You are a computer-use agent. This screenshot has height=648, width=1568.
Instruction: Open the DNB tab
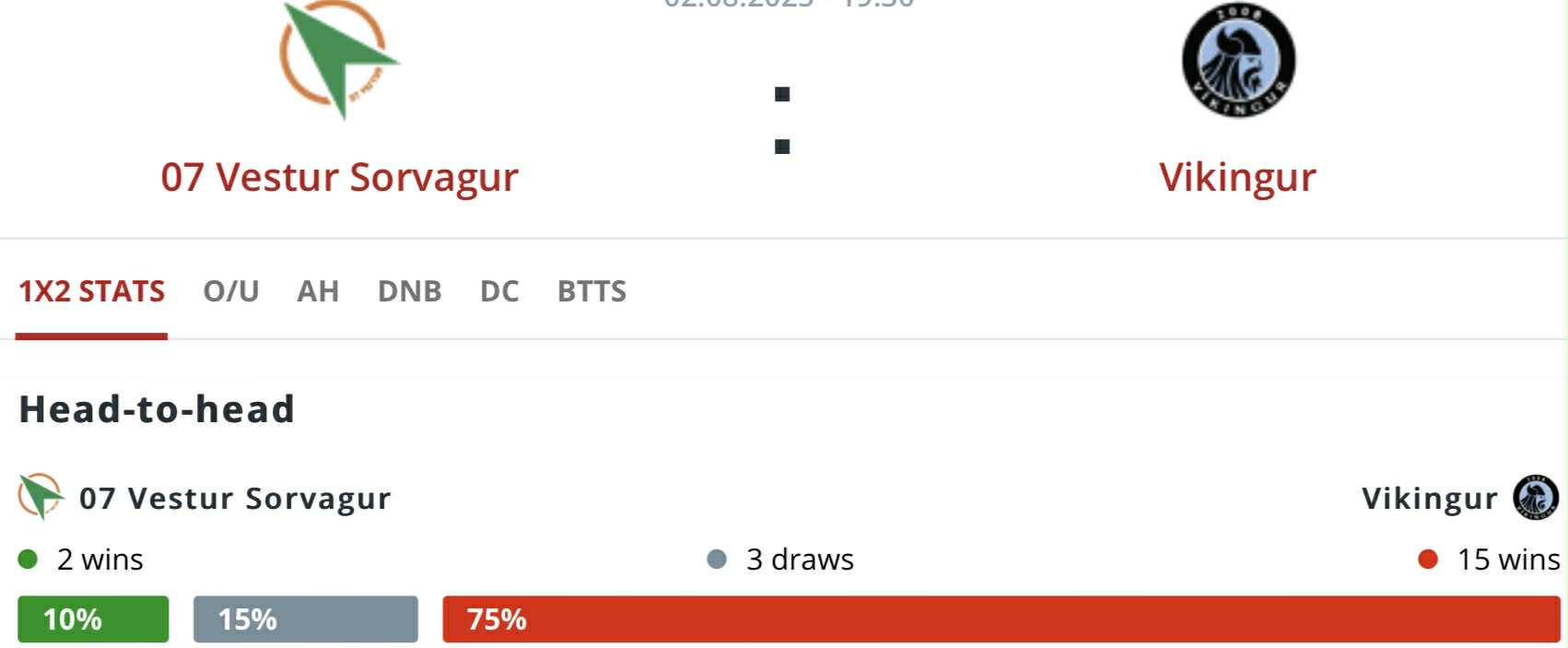pyautogui.click(x=409, y=291)
